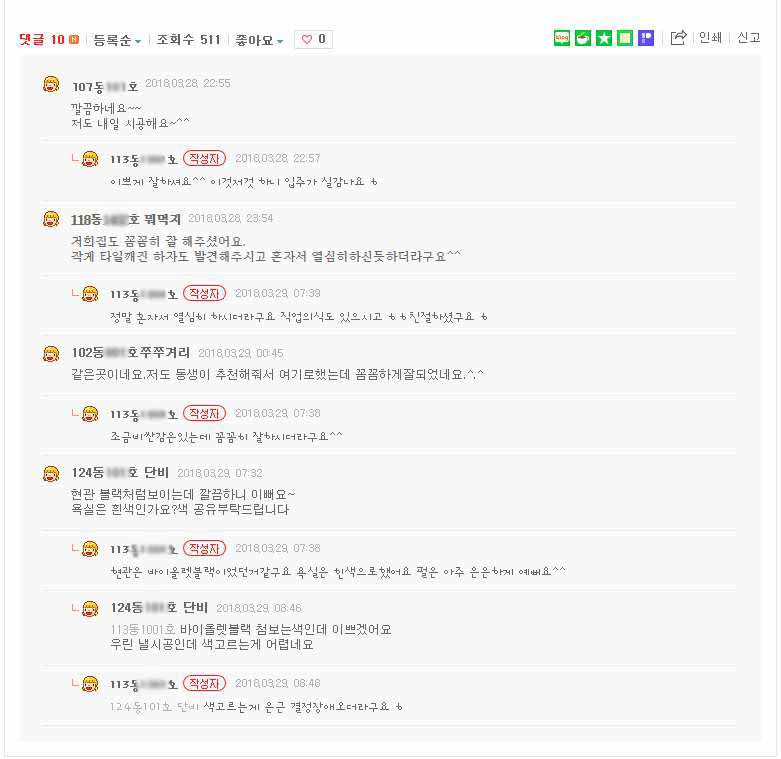Print the post with 인쇄
Viewport: 781px width, 759px height.
tap(710, 38)
